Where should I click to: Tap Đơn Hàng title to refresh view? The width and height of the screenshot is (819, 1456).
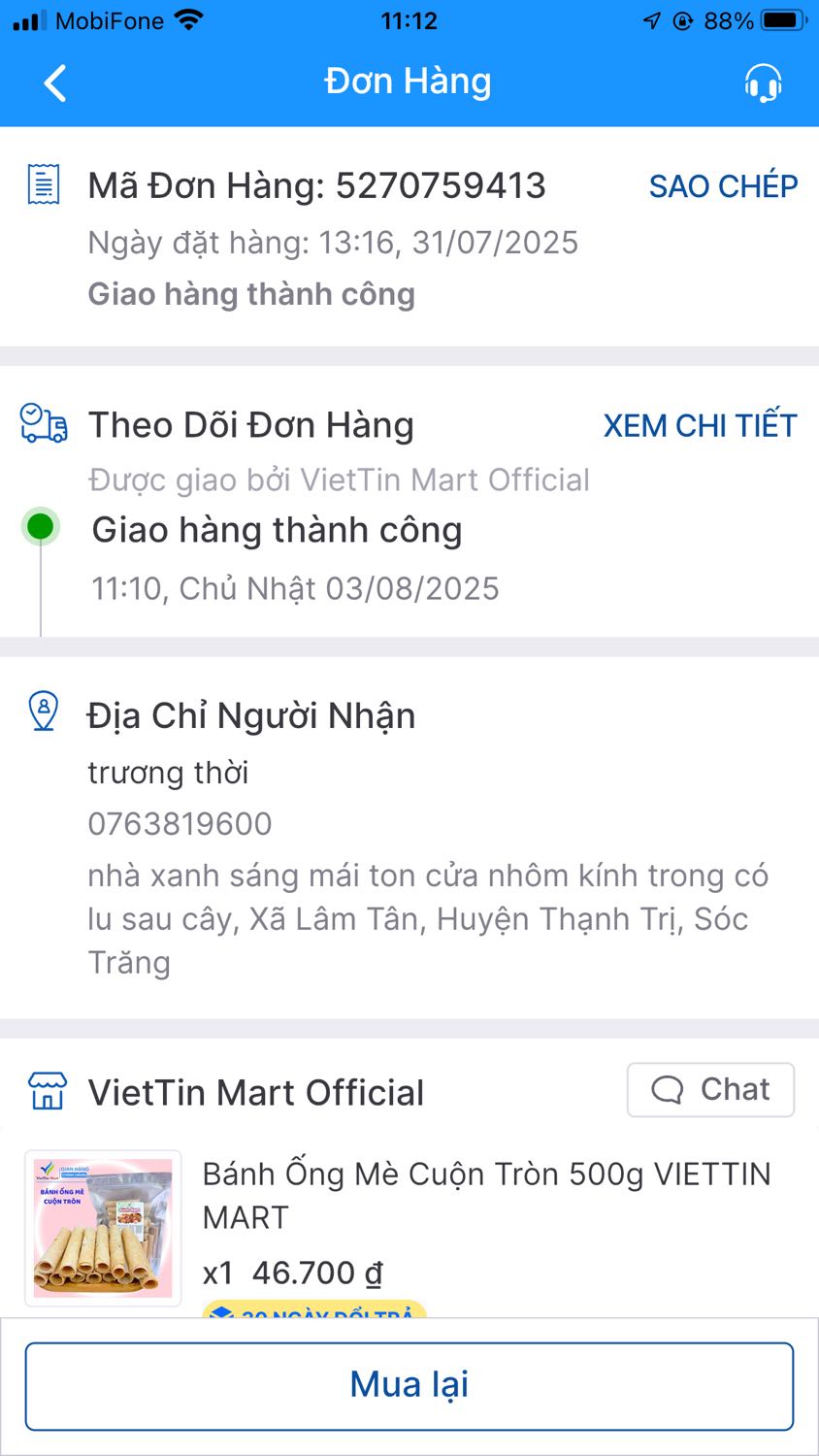pyautogui.click(x=408, y=83)
